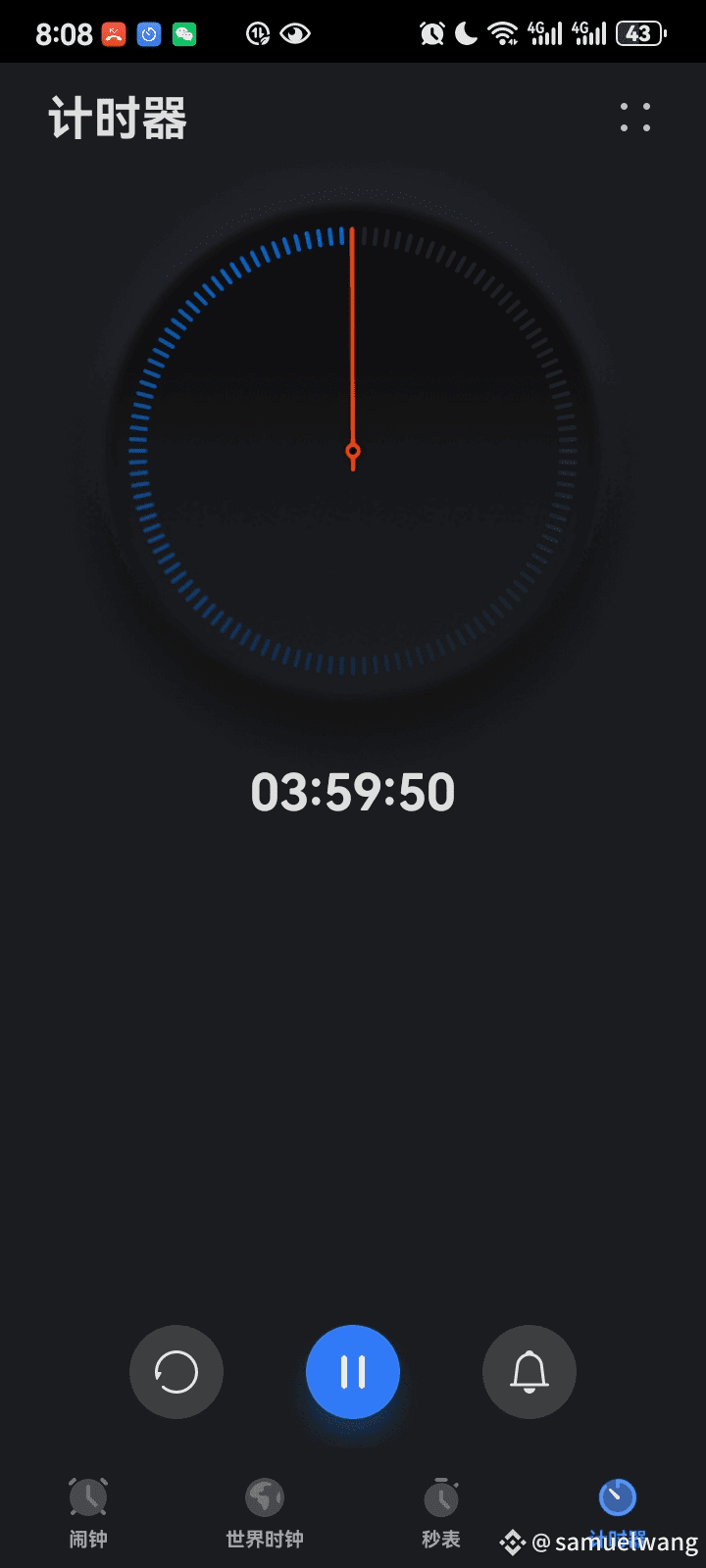Switch to the 秒表 stopwatch tab
Screen dimensions: 706x1568
click(441, 1512)
